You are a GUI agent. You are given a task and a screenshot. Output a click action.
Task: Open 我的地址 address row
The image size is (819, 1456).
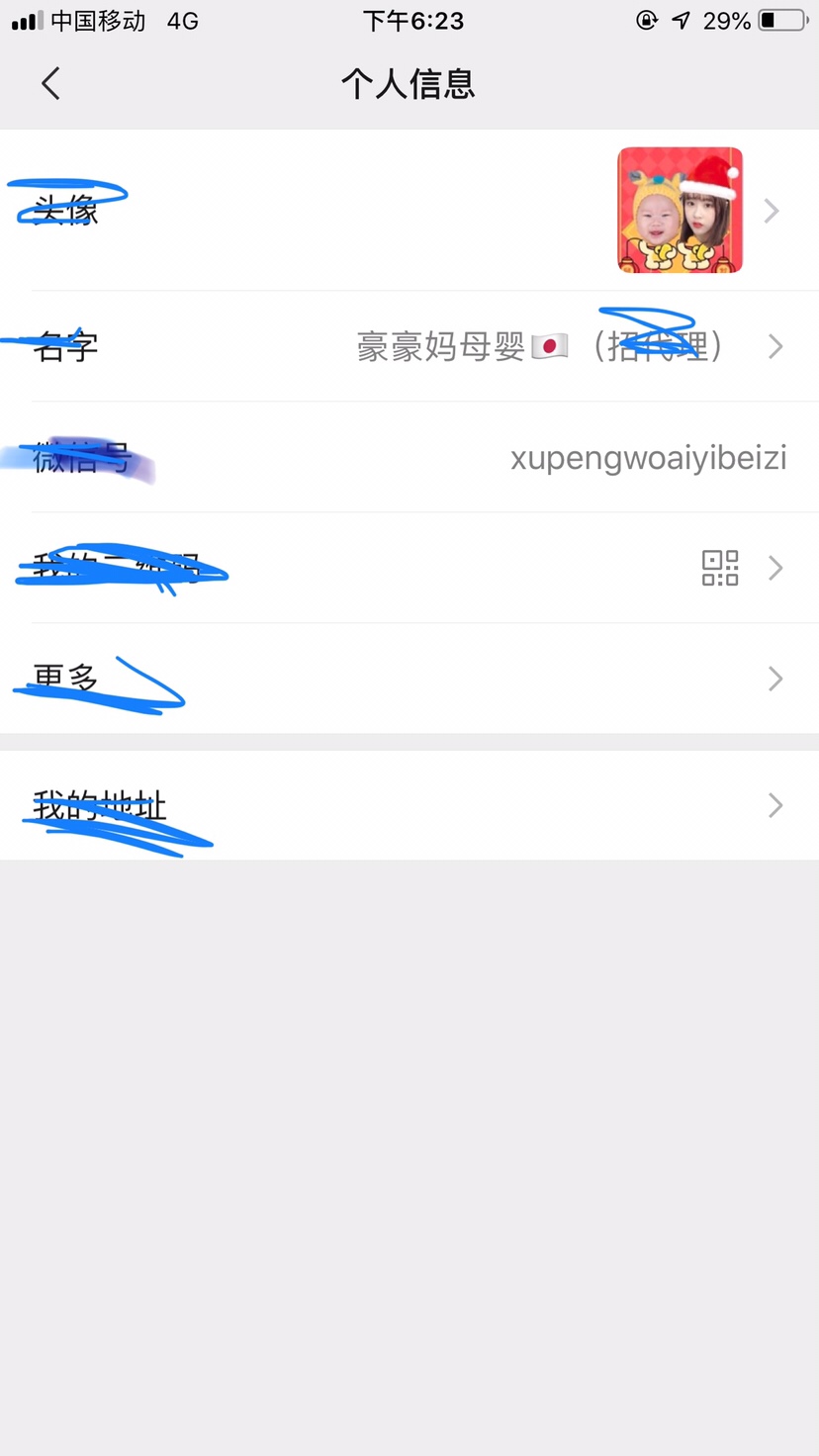click(x=409, y=805)
